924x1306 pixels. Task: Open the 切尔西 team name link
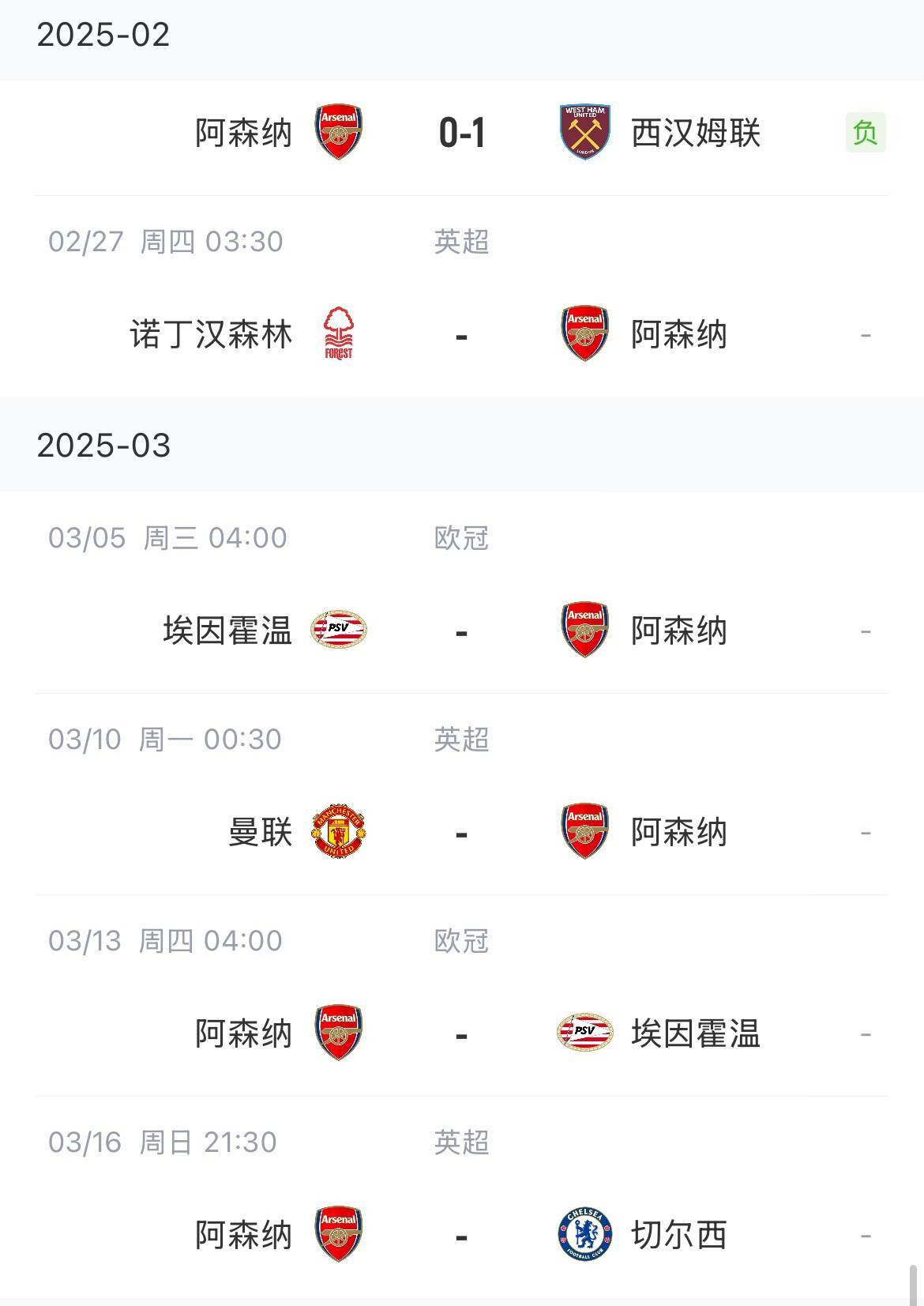coord(679,1234)
